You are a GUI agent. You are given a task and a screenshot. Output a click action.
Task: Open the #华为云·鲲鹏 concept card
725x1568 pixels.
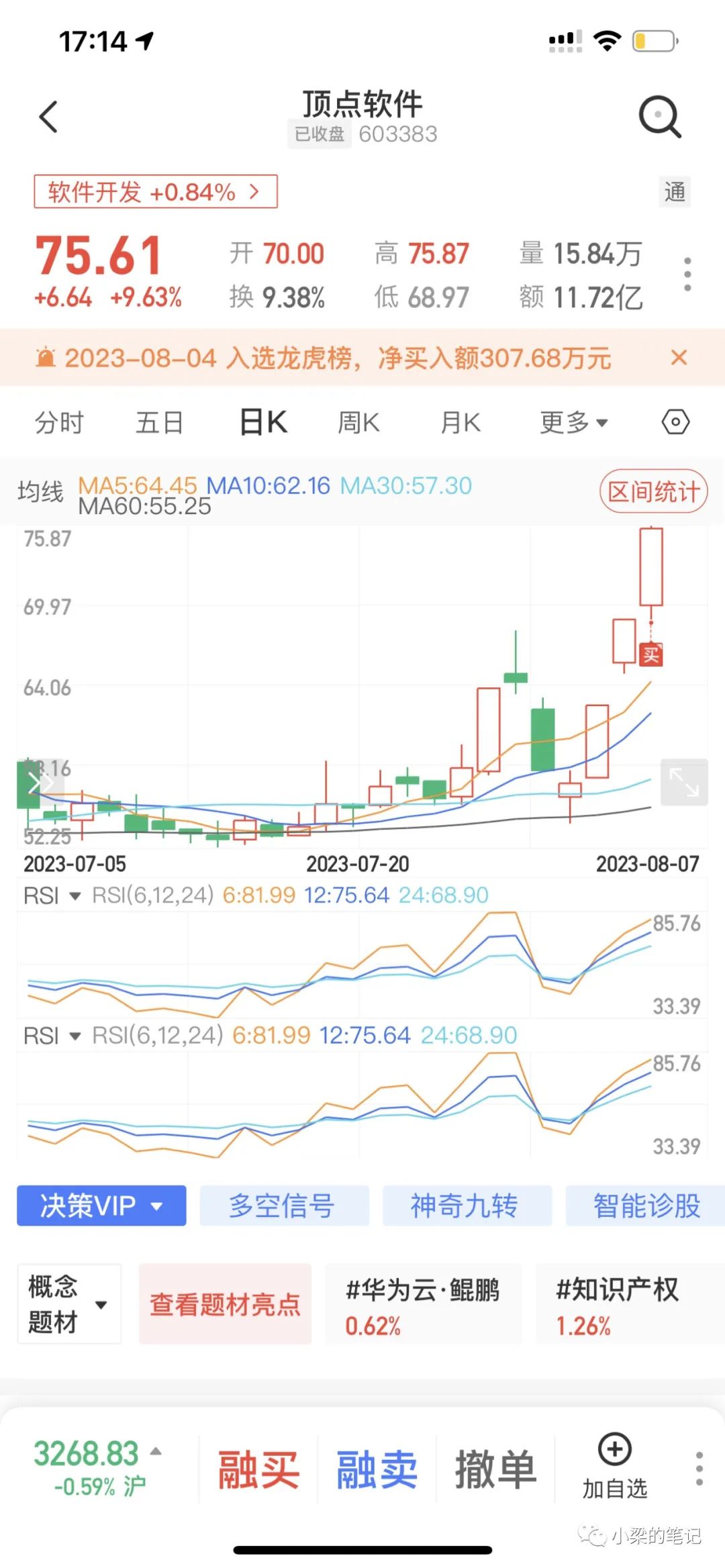click(x=423, y=1304)
